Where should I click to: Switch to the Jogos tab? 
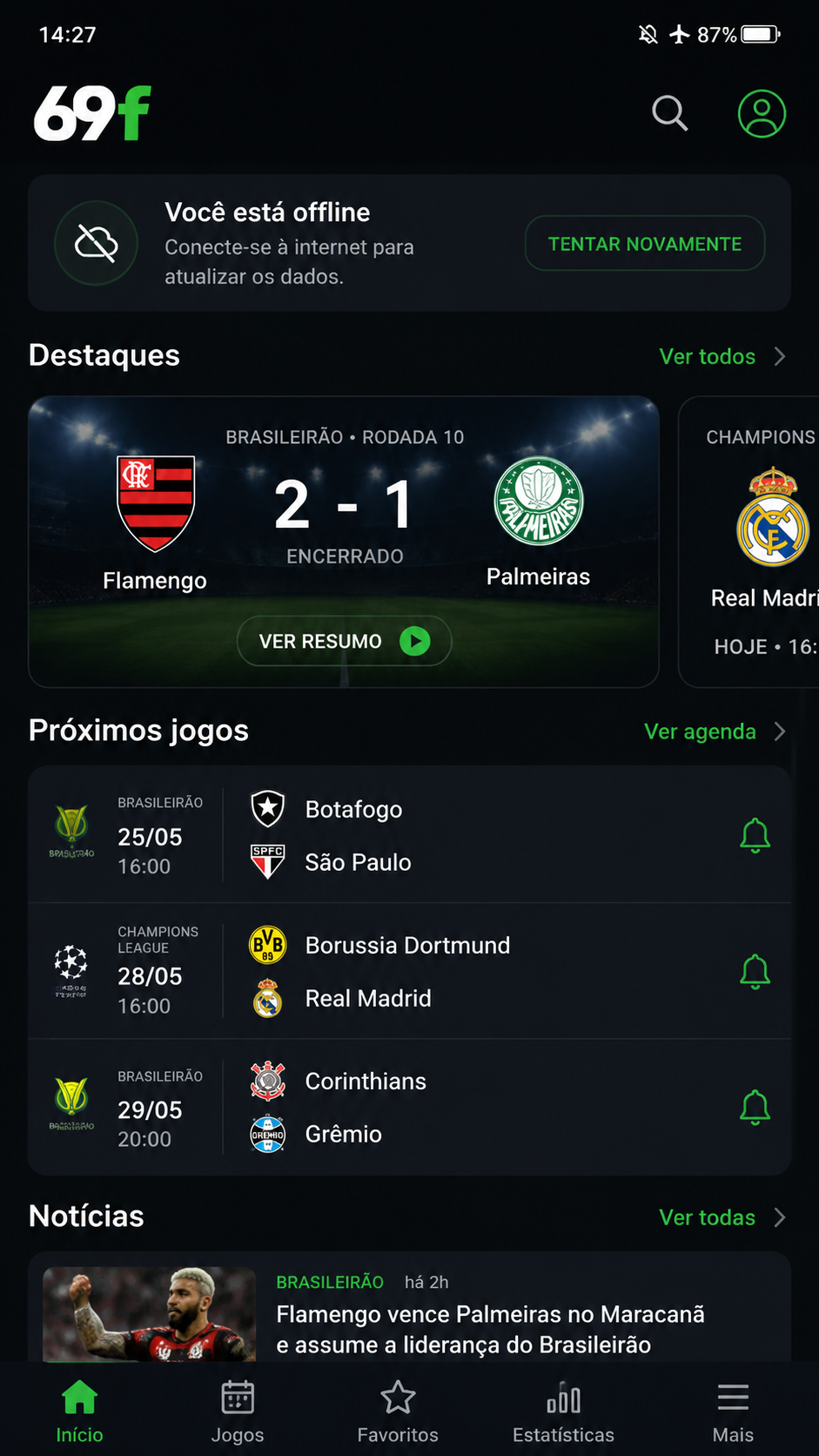click(x=238, y=1412)
